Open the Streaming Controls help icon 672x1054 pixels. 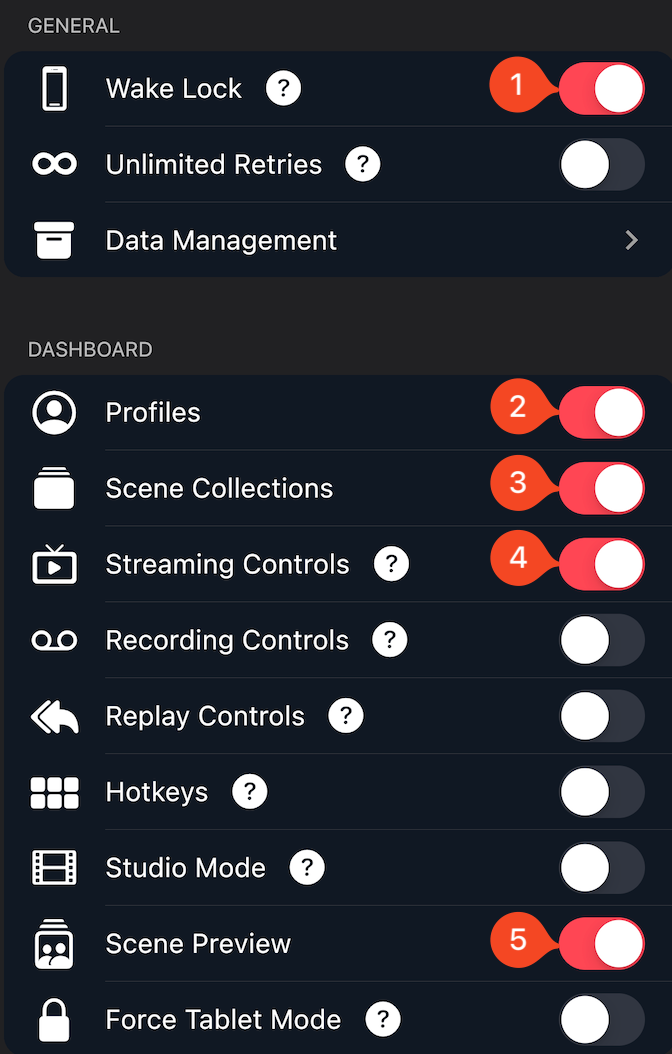(391, 564)
